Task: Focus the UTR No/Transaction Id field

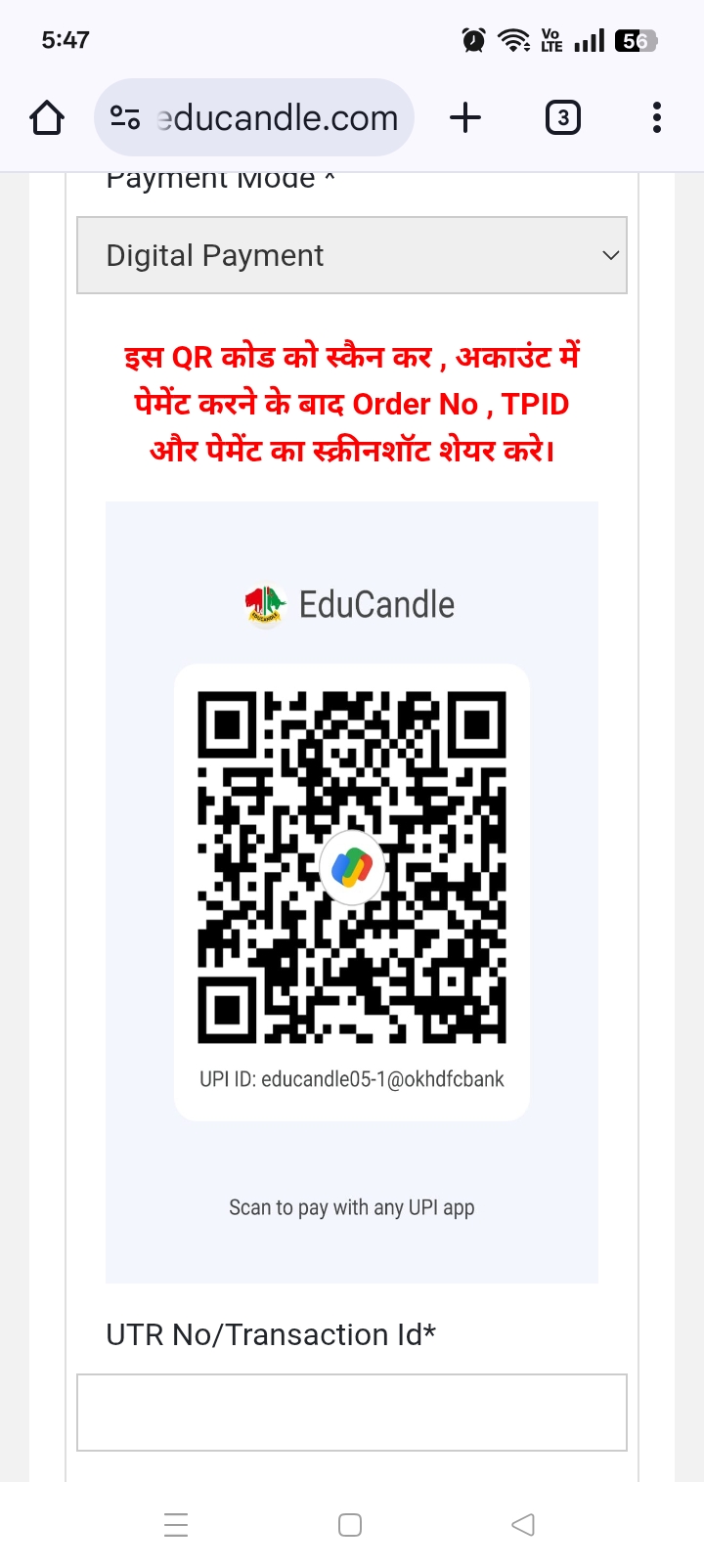Action: (352, 1412)
